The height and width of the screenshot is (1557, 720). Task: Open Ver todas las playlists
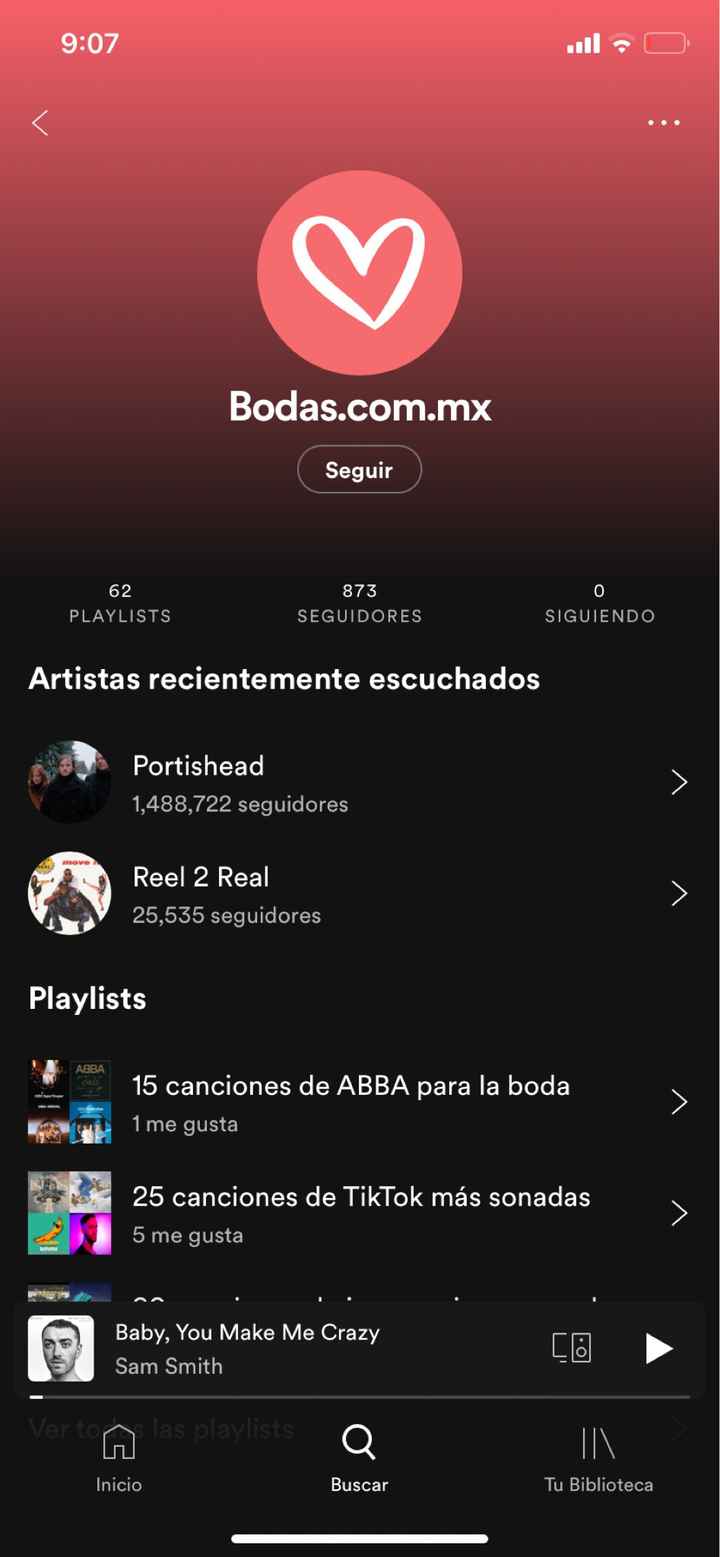point(160,1428)
